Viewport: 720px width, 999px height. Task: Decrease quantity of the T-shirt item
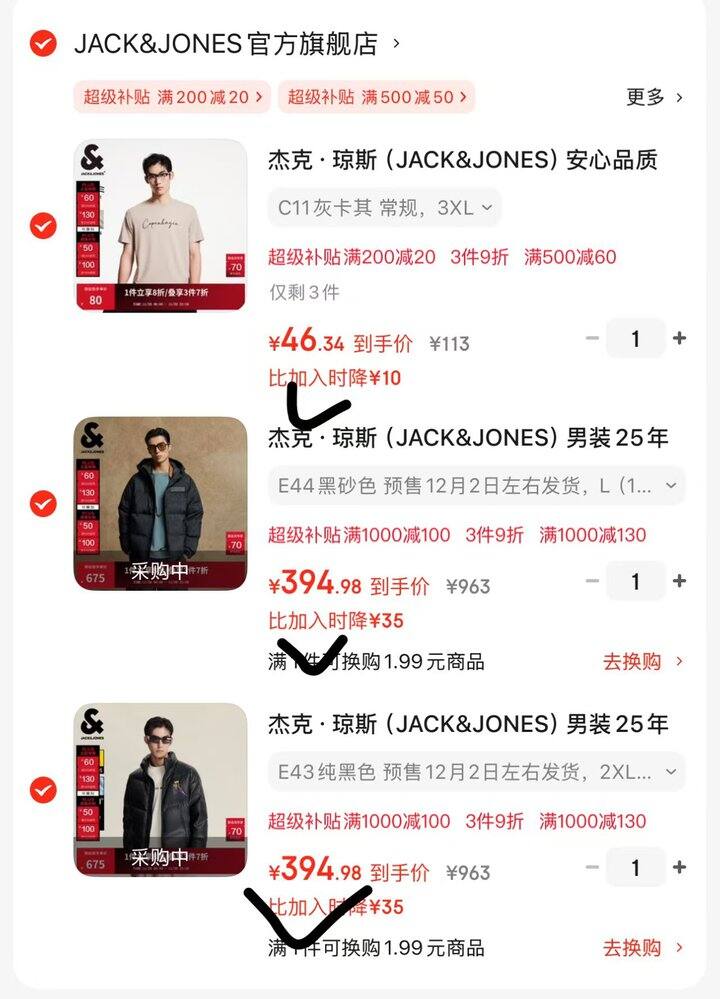[x=592, y=339]
